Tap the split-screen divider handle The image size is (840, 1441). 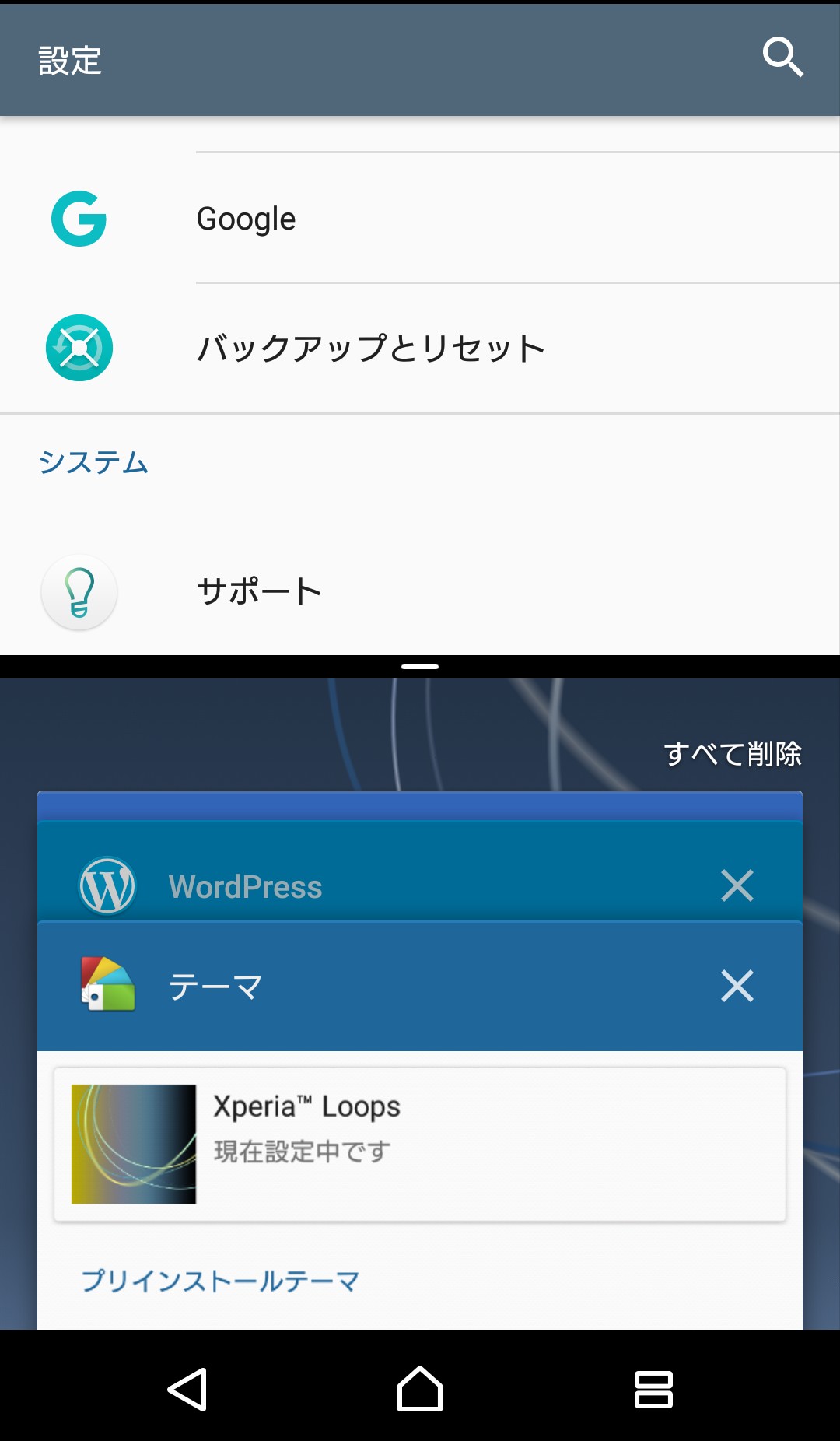click(x=420, y=667)
